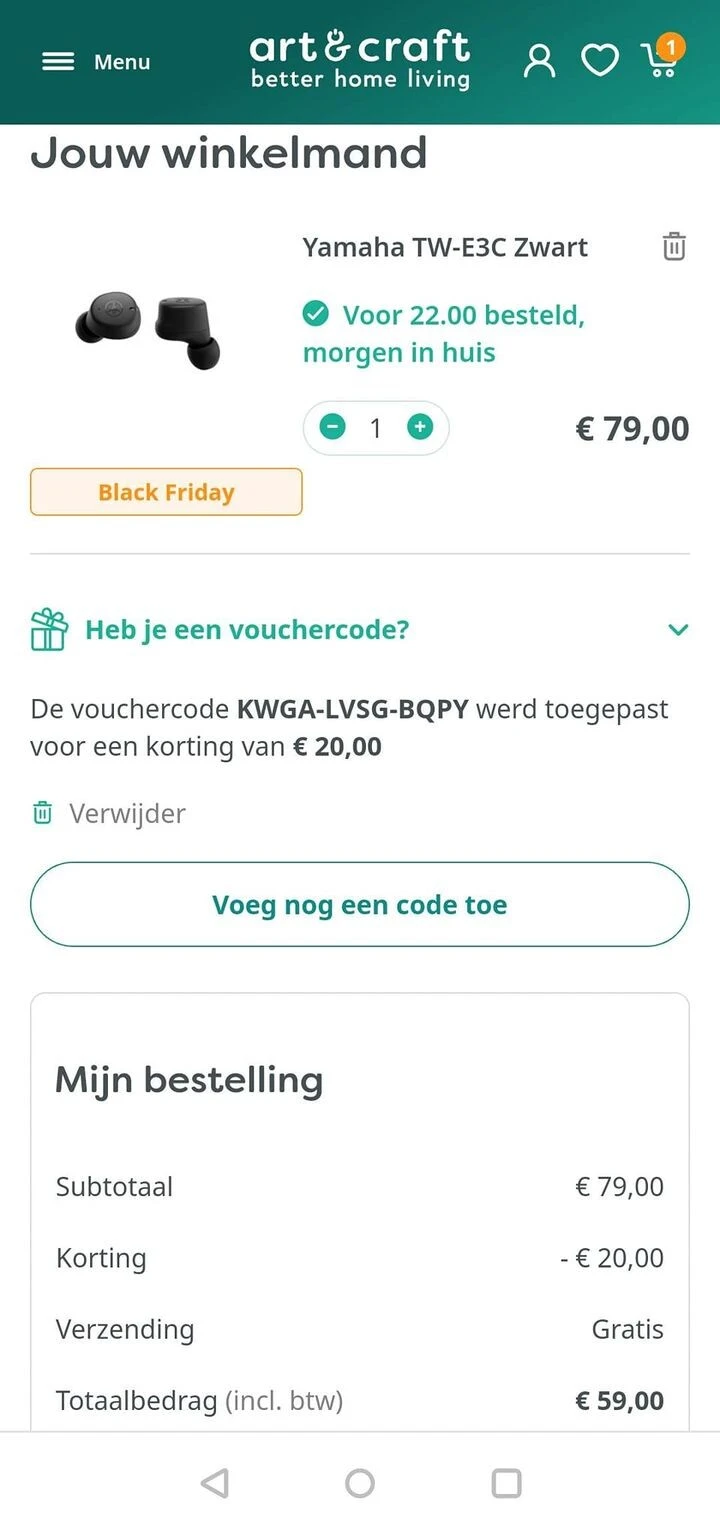Tap Verwijder to remove the voucher code
Screen dimensions: 720x1536
pyautogui.click(x=108, y=813)
